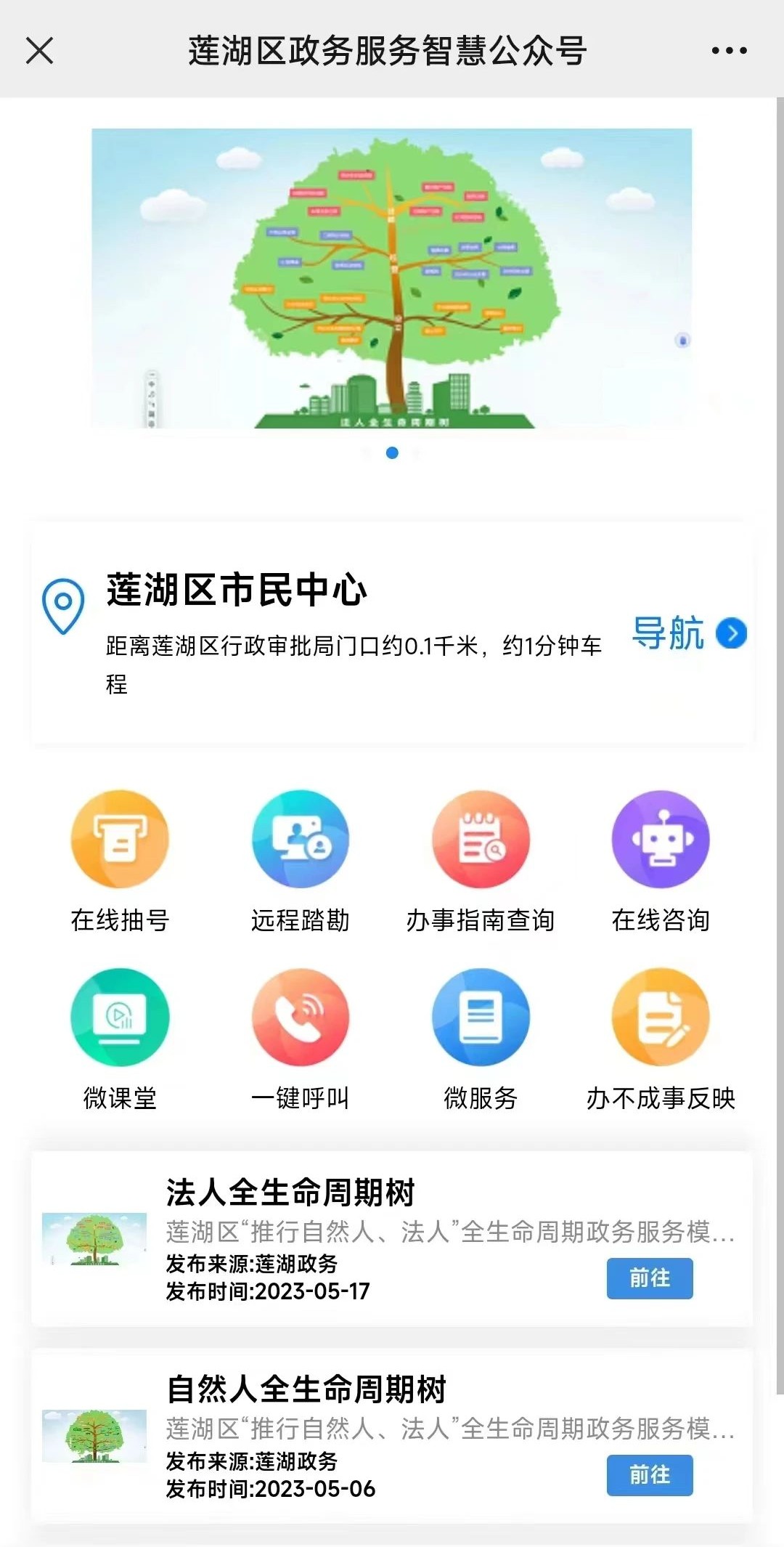Tap 一键呼叫 to call

coord(301,1018)
